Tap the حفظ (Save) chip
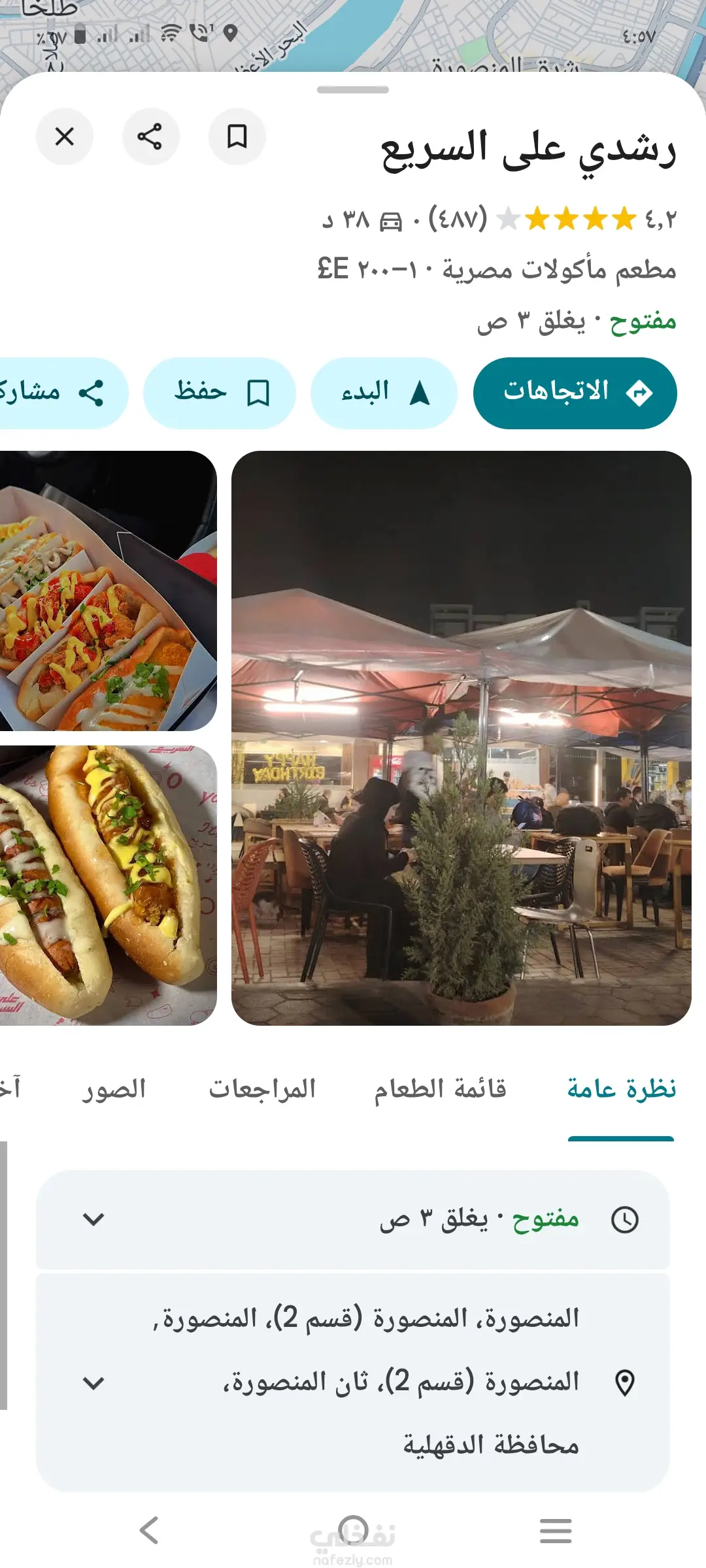This screenshot has height=1568, width=706. (220, 393)
